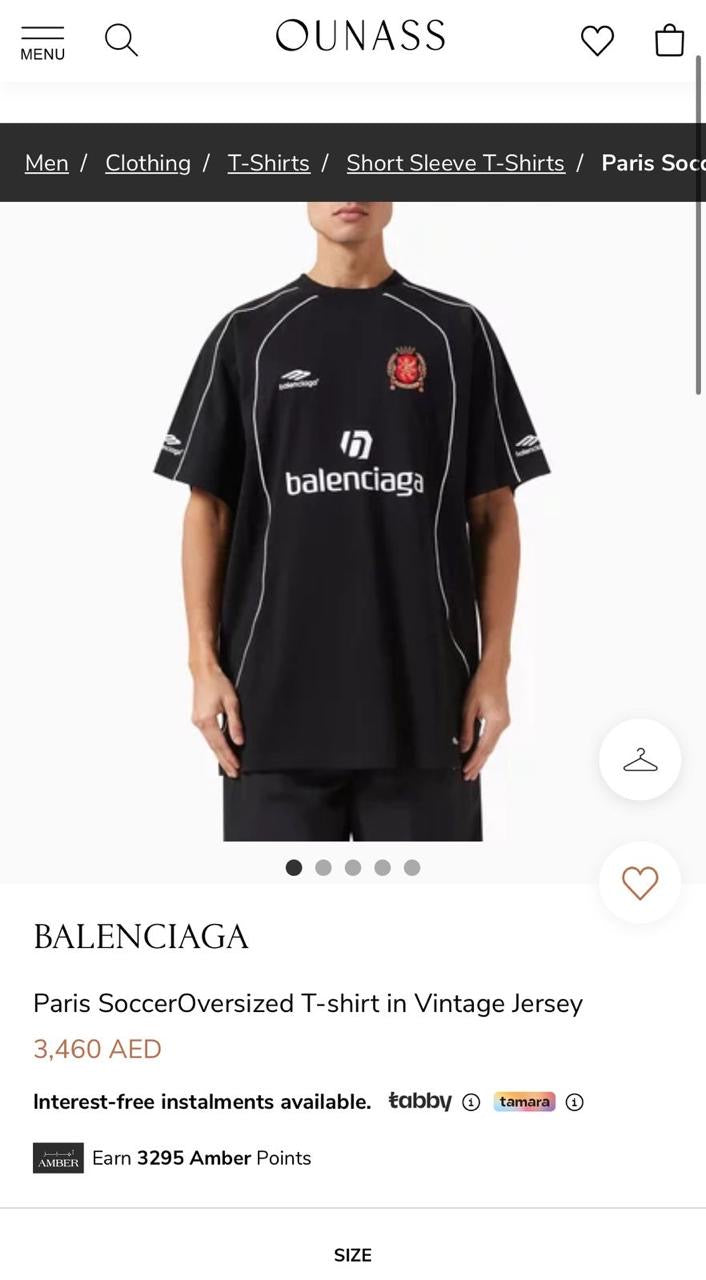Open the Clothing breadcrumb link
This screenshot has width=706, height=1280.
148,163
